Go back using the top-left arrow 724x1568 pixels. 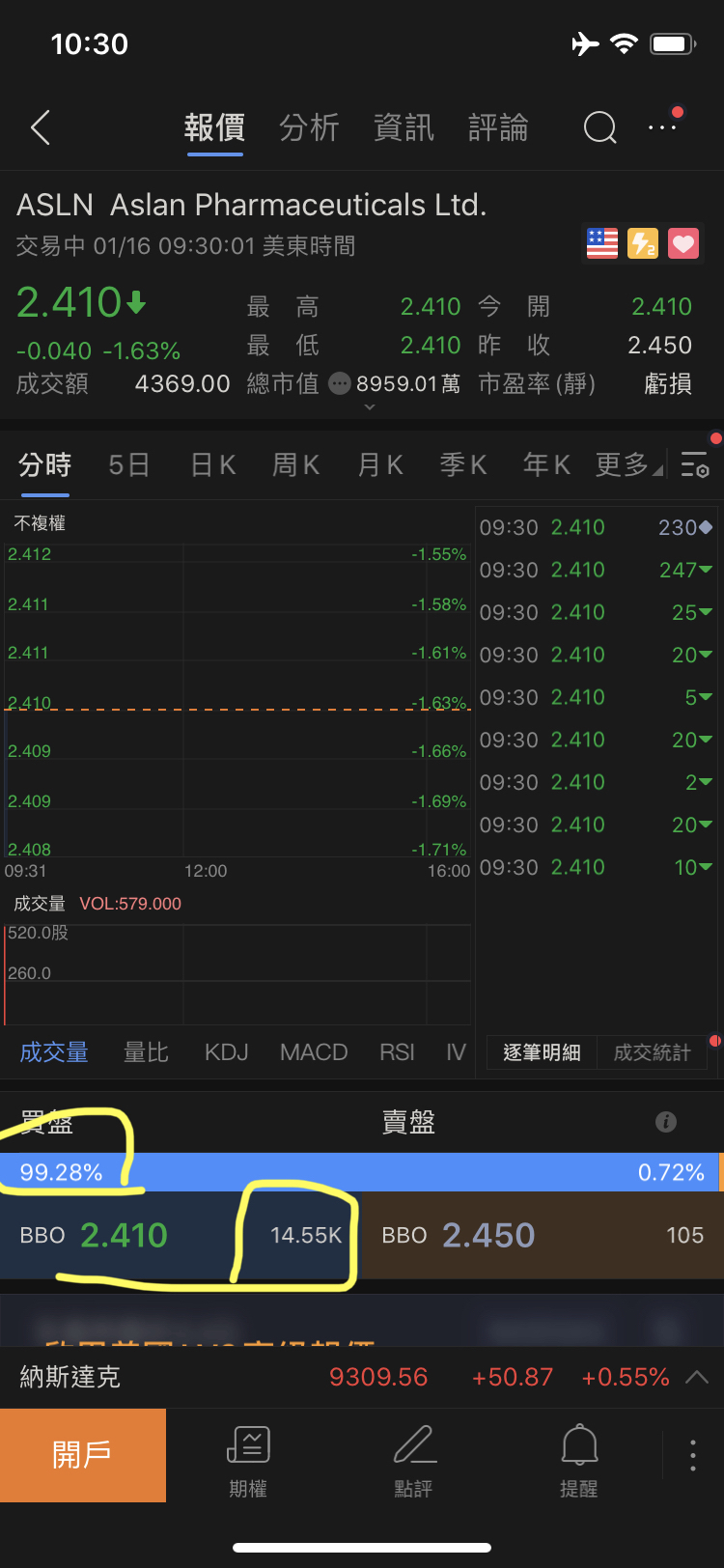point(41,127)
